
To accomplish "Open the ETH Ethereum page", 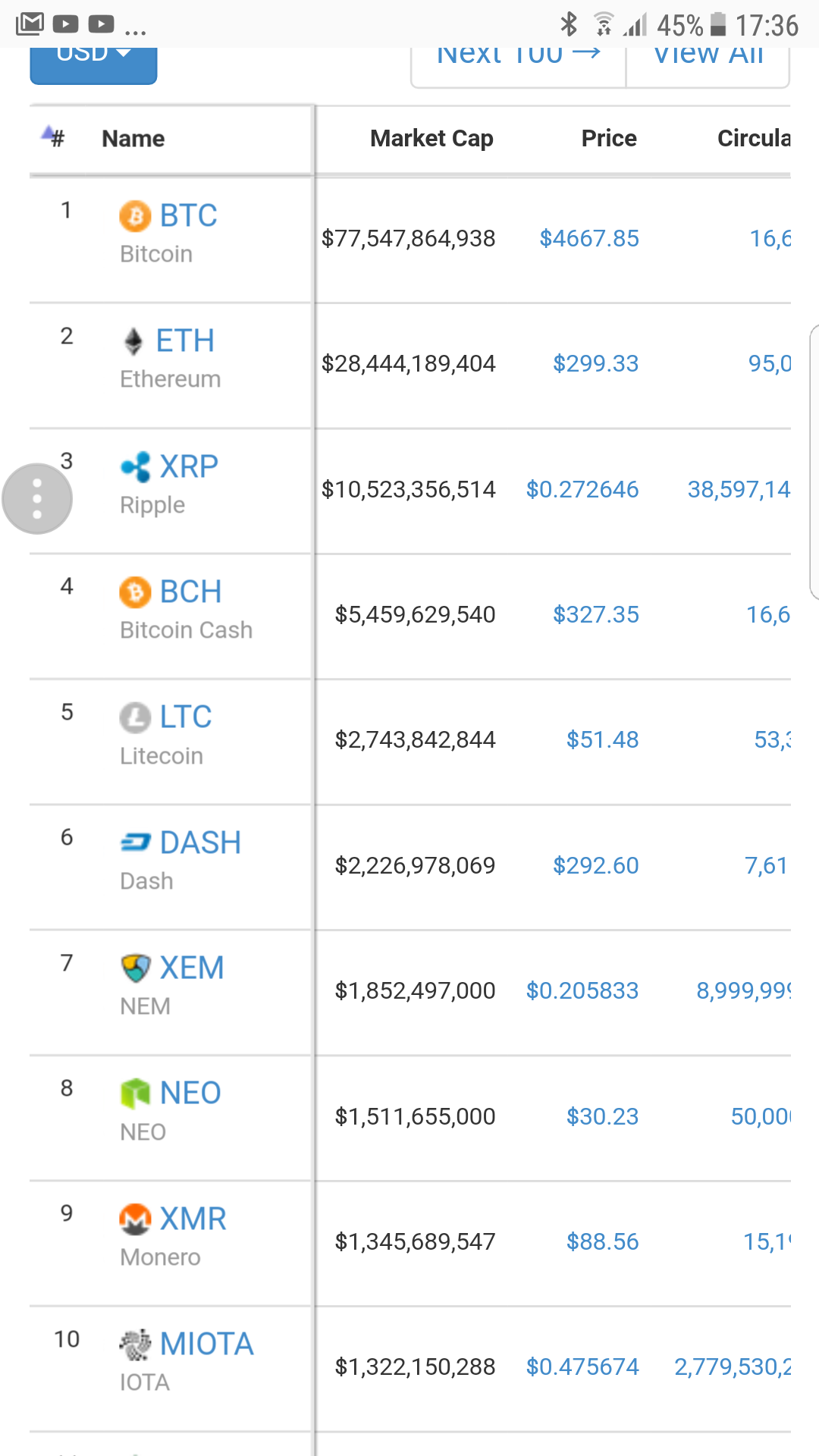I will point(185,341).
